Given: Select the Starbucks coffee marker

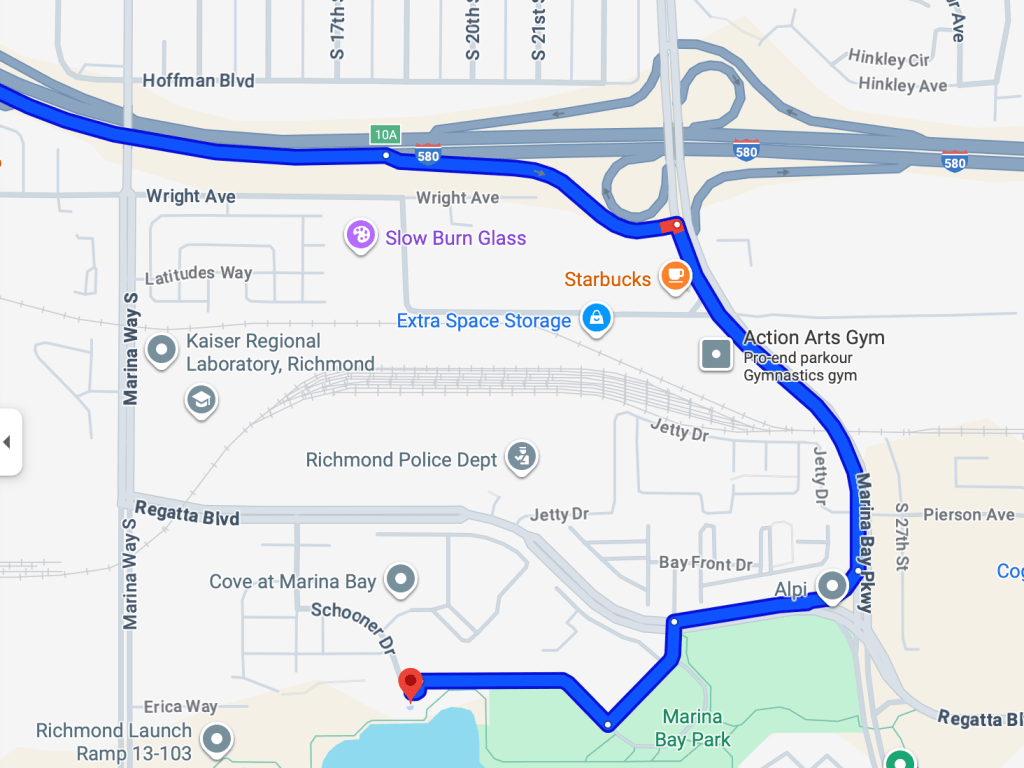Looking at the screenshot, I should [x=675, y=277].
